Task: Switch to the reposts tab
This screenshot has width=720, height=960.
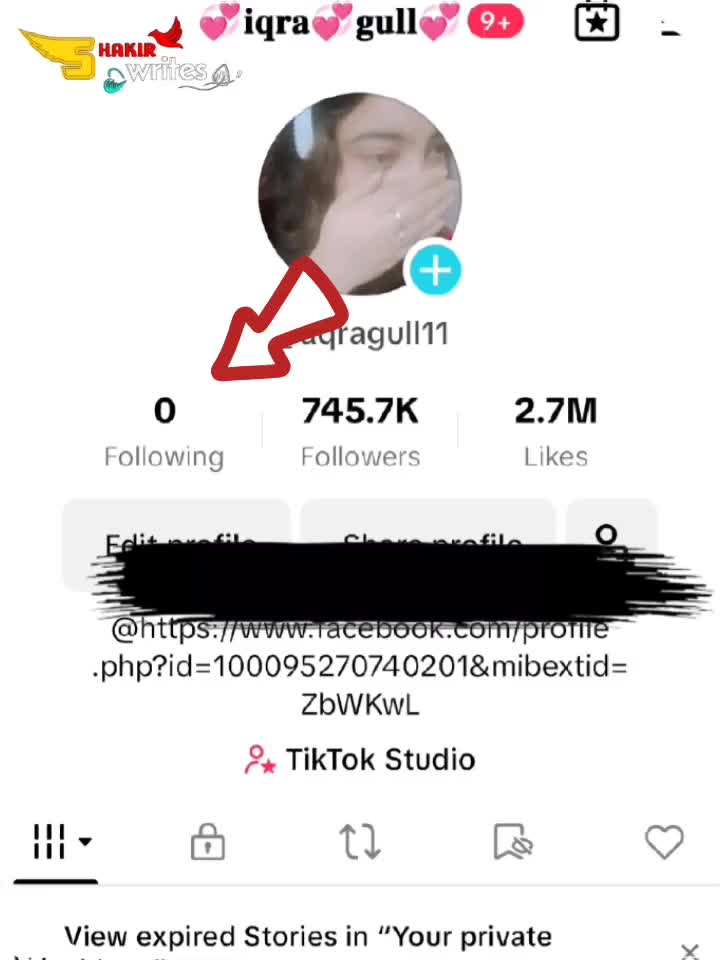Action: tap(360, 842)
